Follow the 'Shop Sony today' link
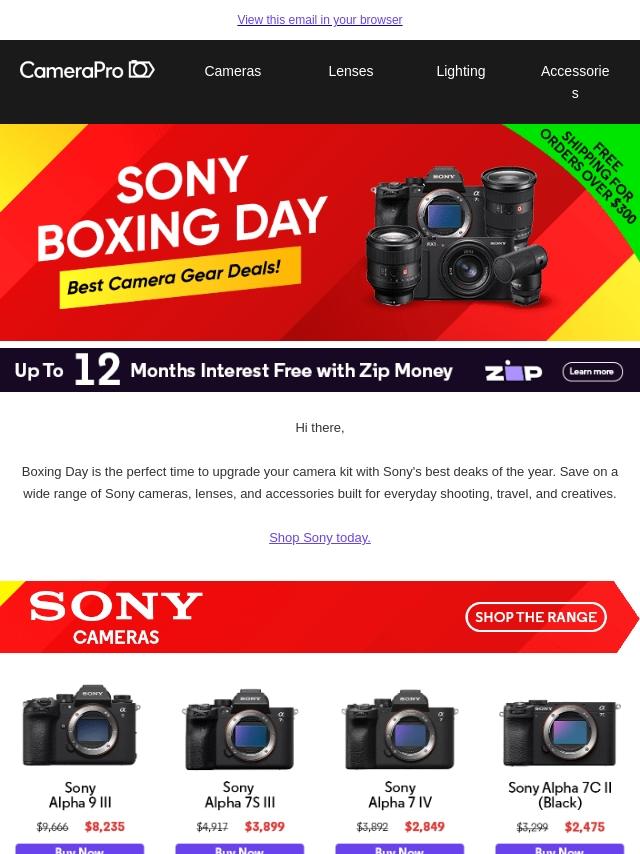The image size is (640, 854). 320,538
